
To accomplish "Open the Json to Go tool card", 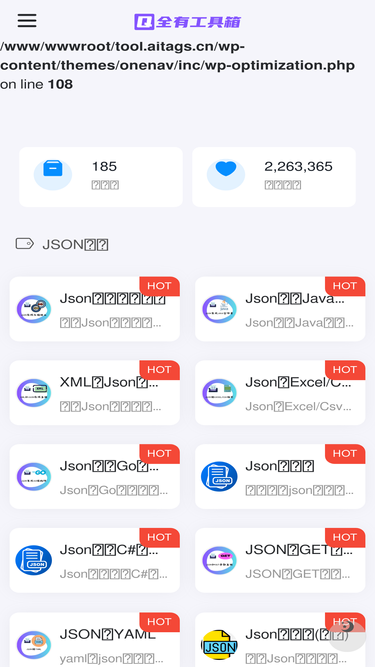I will (94, 476).
